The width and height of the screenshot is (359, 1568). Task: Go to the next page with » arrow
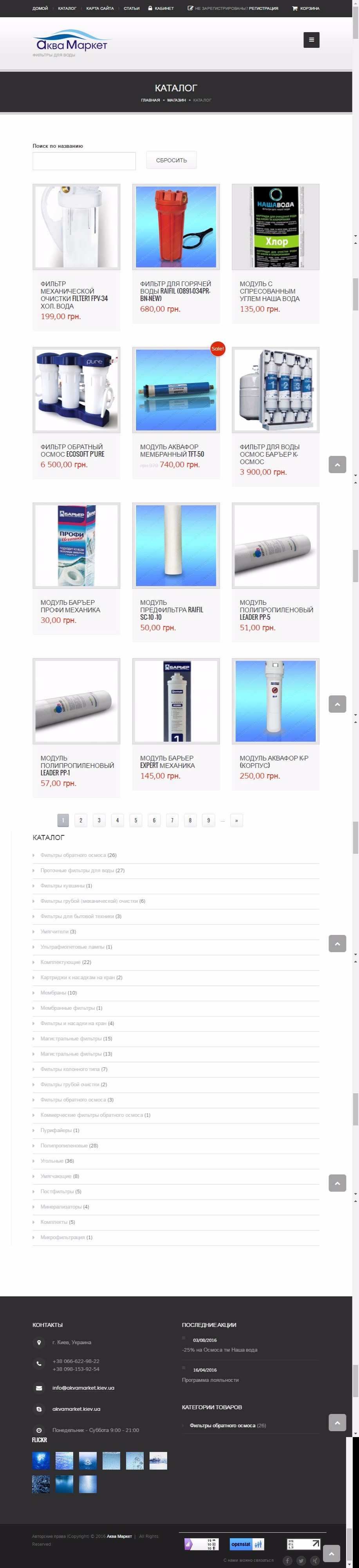pyautogui.click(x=236, y=820)
